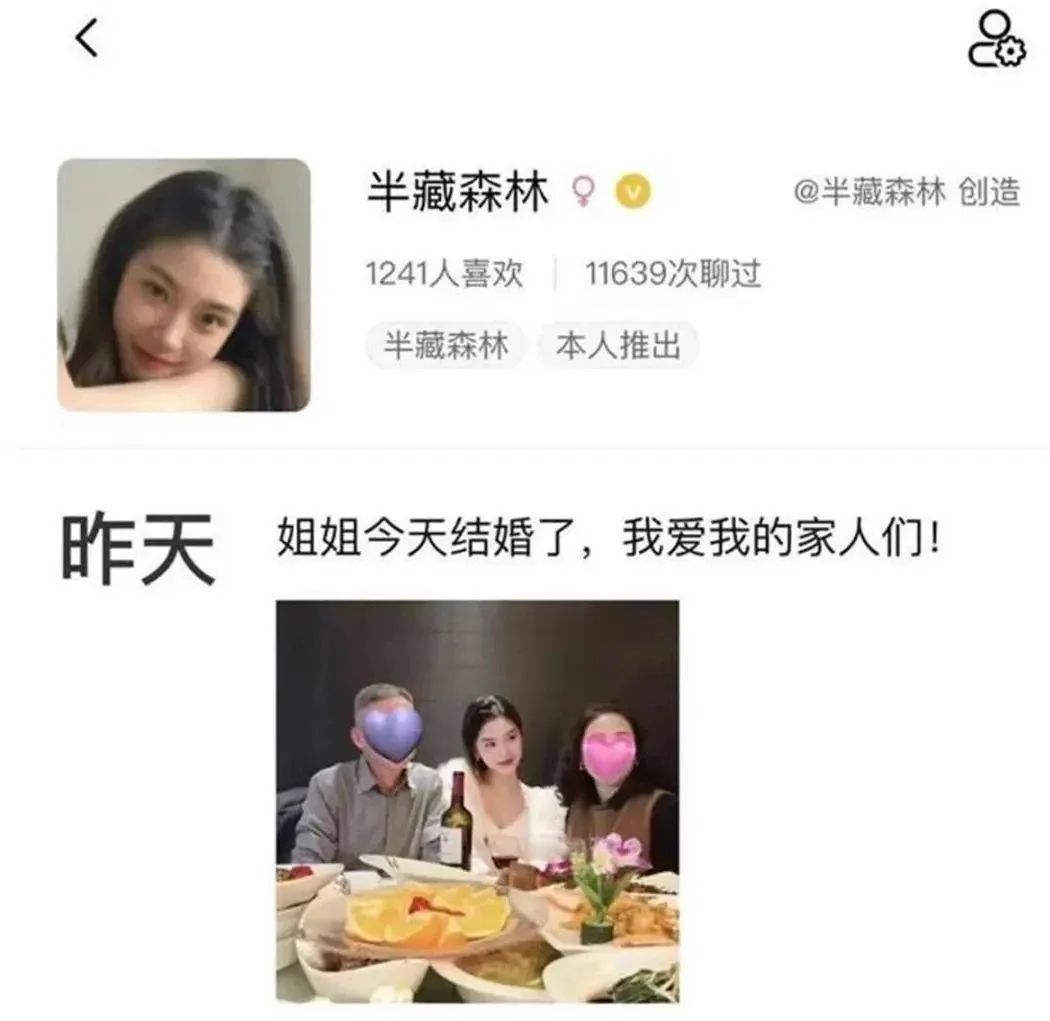This screenshot has width=1050, height=1021.
Task: Open 半藏森林's profile avatar
Action: tap(184, 285)
